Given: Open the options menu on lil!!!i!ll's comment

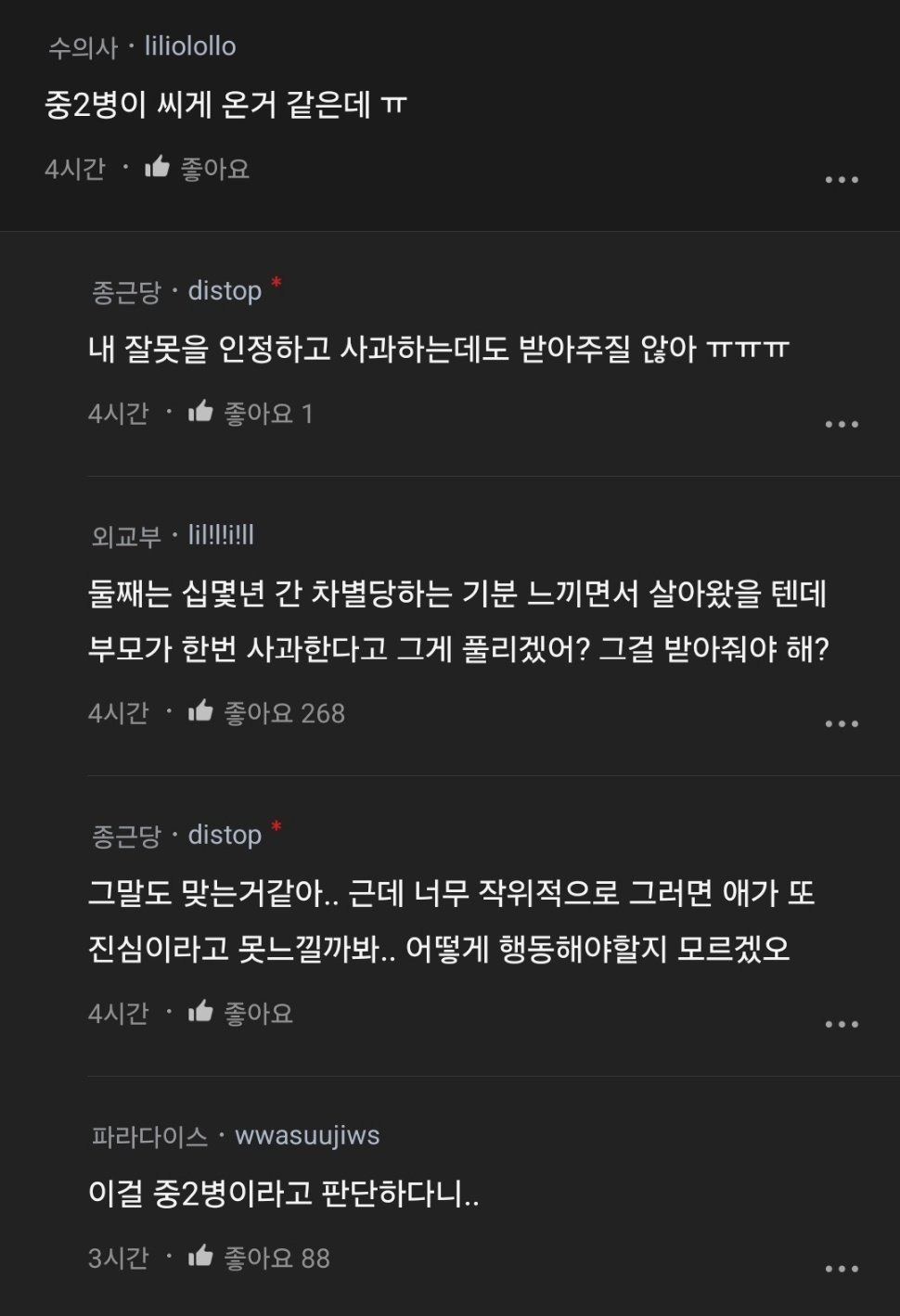Looking at the screenshot, I should point(842,722).
